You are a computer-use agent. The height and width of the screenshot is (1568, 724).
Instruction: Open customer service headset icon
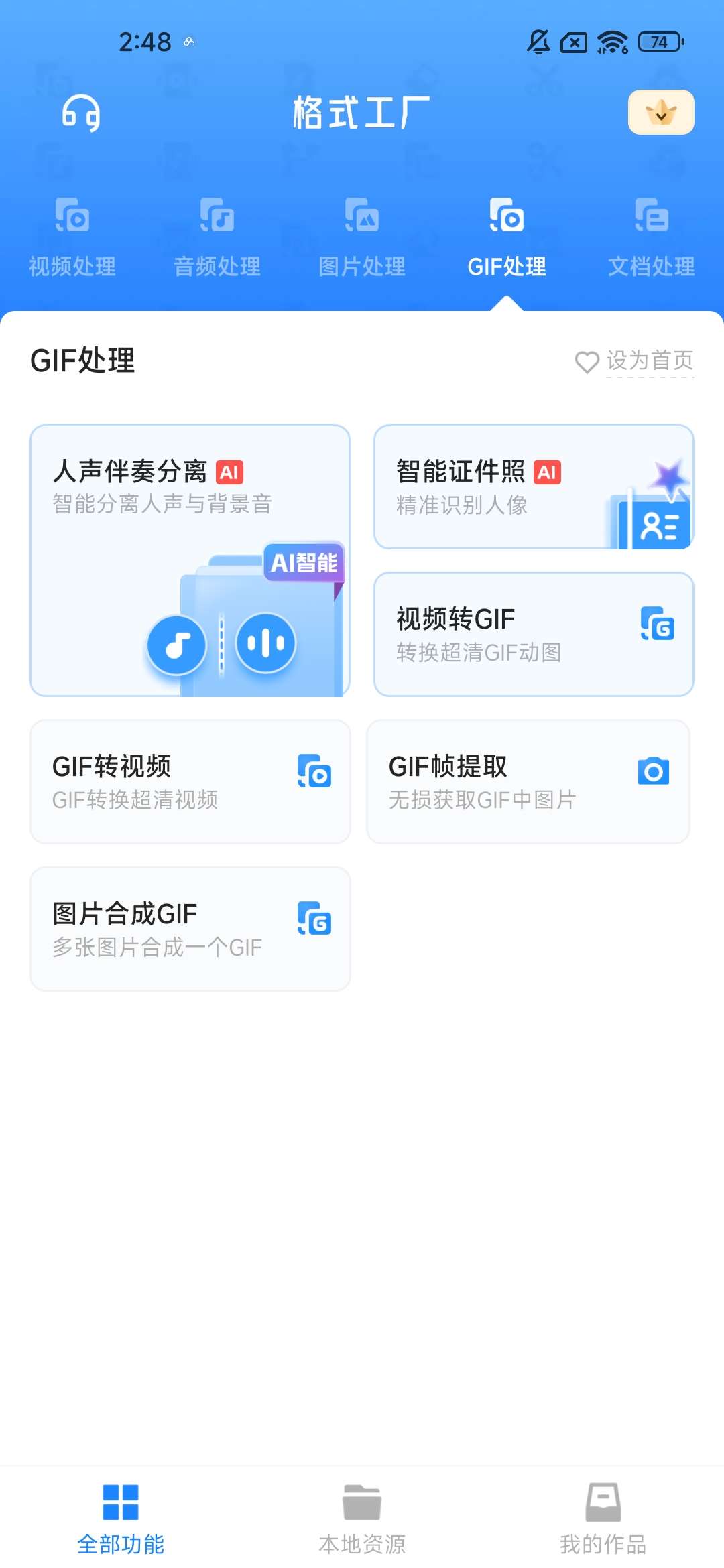point(81,113)
